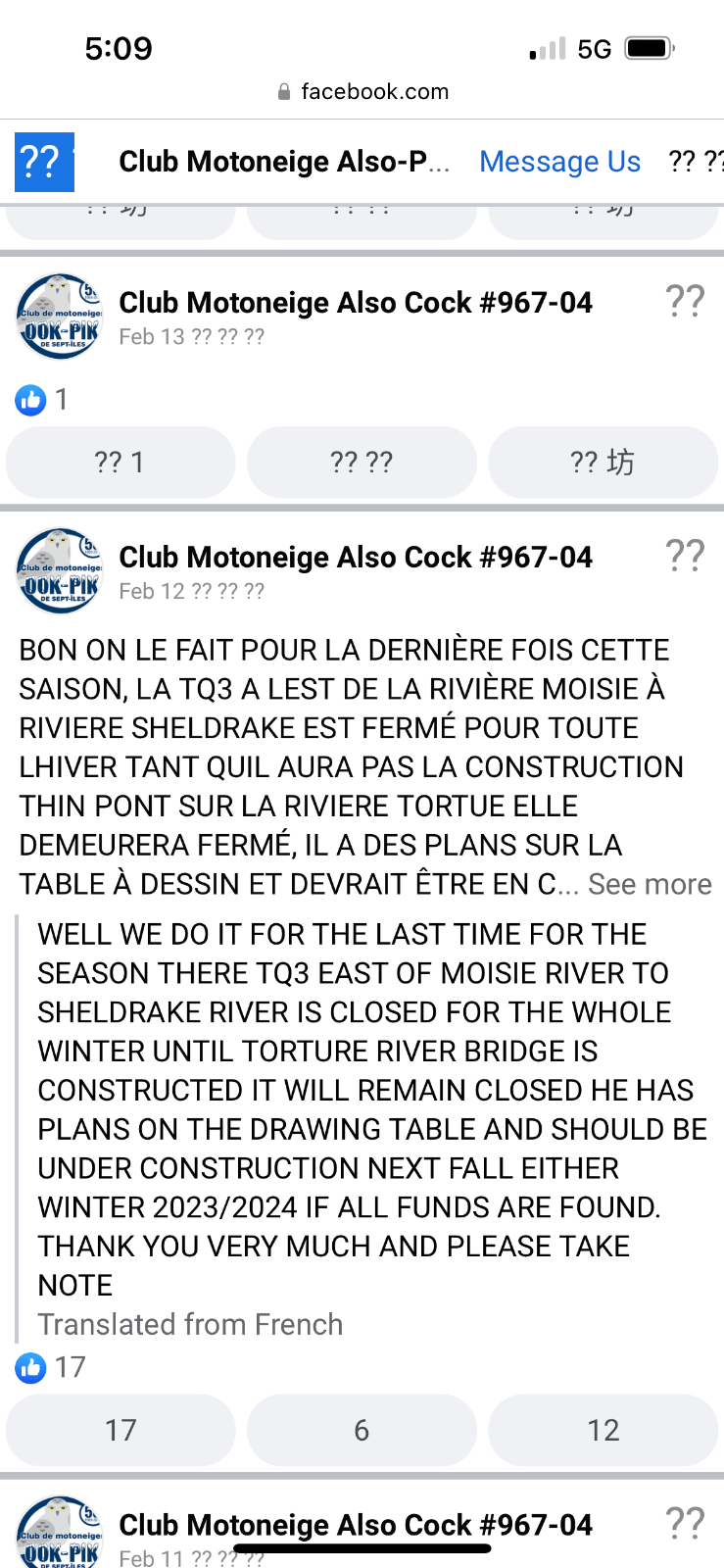Tap the 17 button under the Feb 12 post
724x1568 pixels.
click(121, 1430)
